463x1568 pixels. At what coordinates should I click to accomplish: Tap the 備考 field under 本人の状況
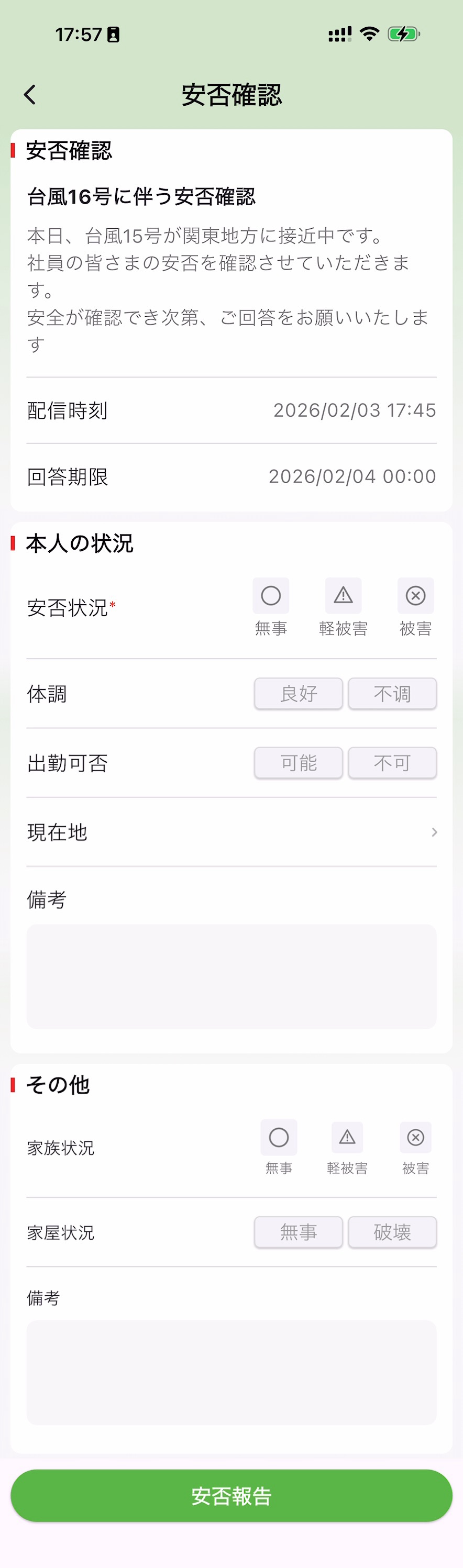point(231,977)
